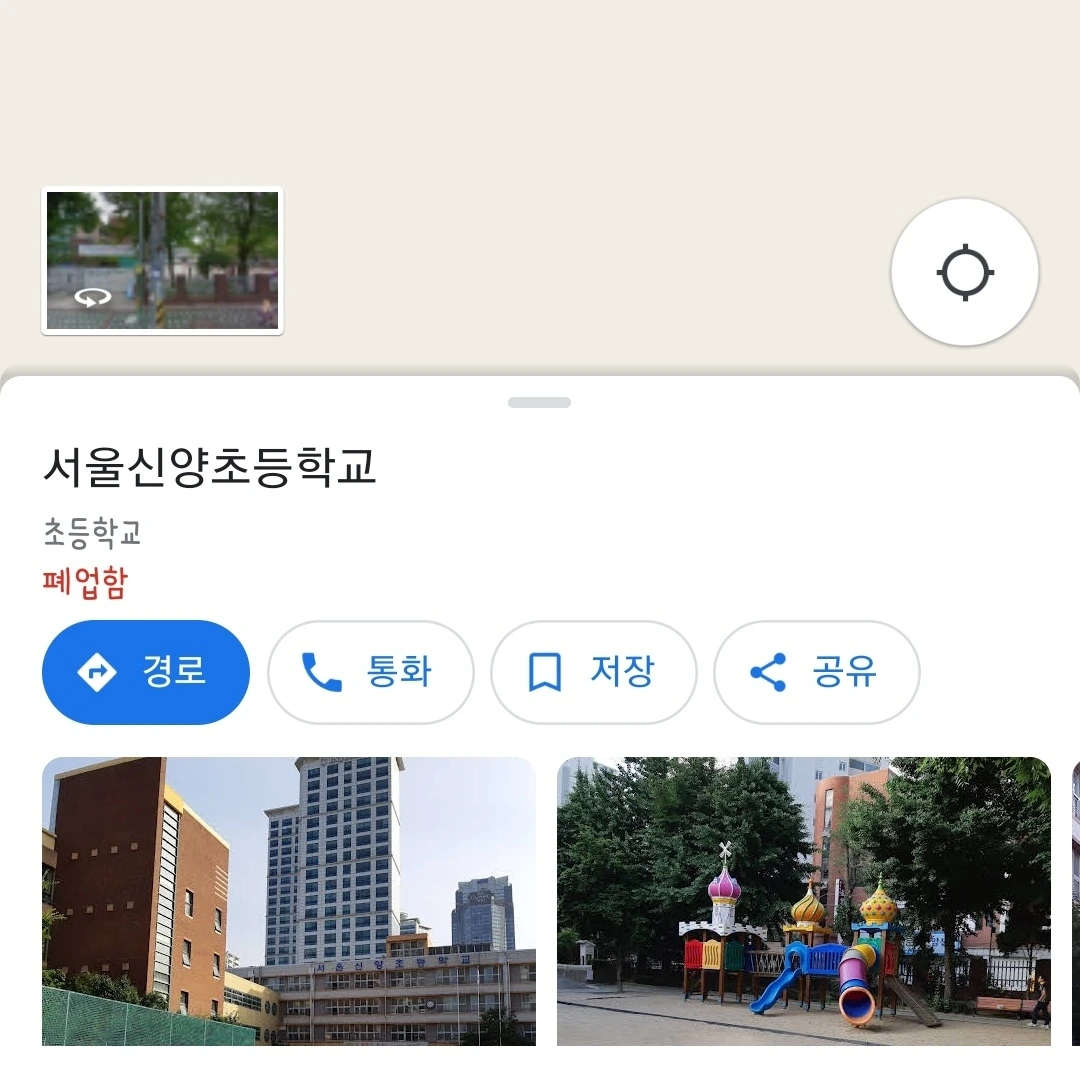Share this place via 공유

pos(816,672)
